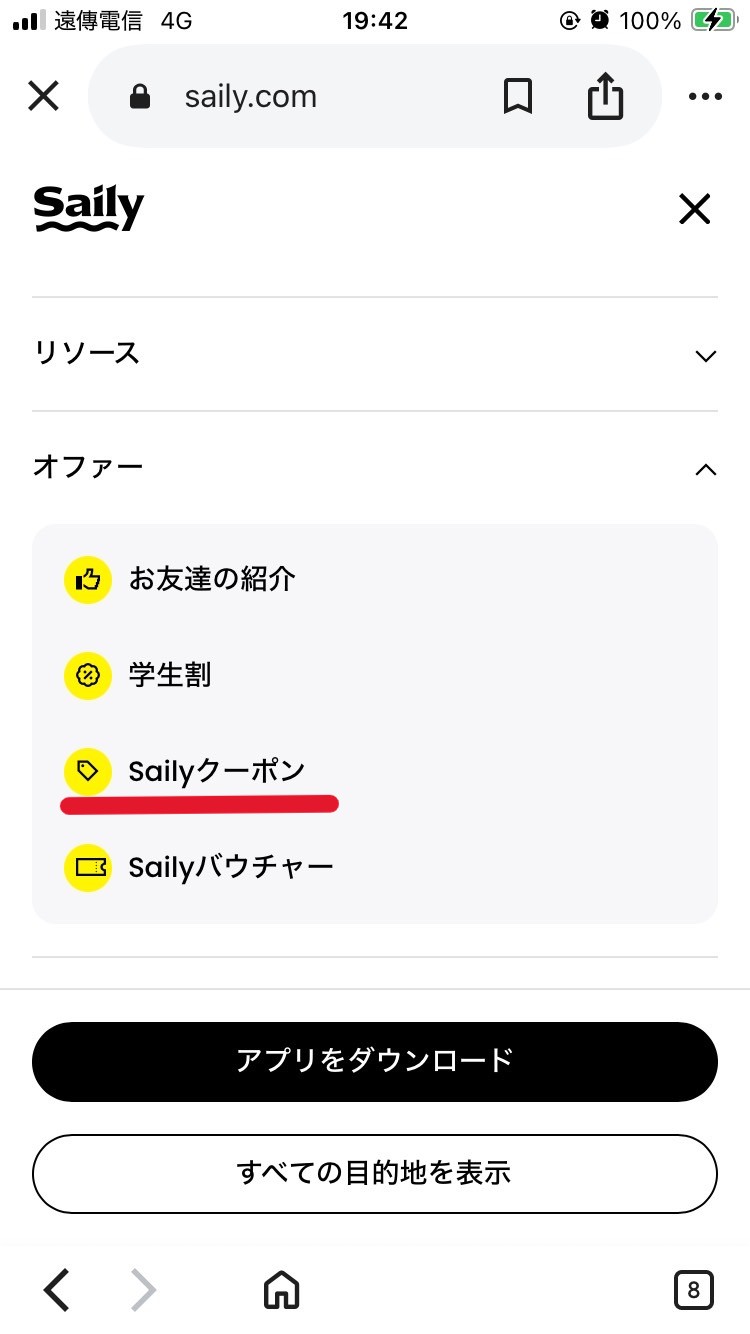Close the Saily navigation menu
The image size is (750, 1334).
[694, 209]
